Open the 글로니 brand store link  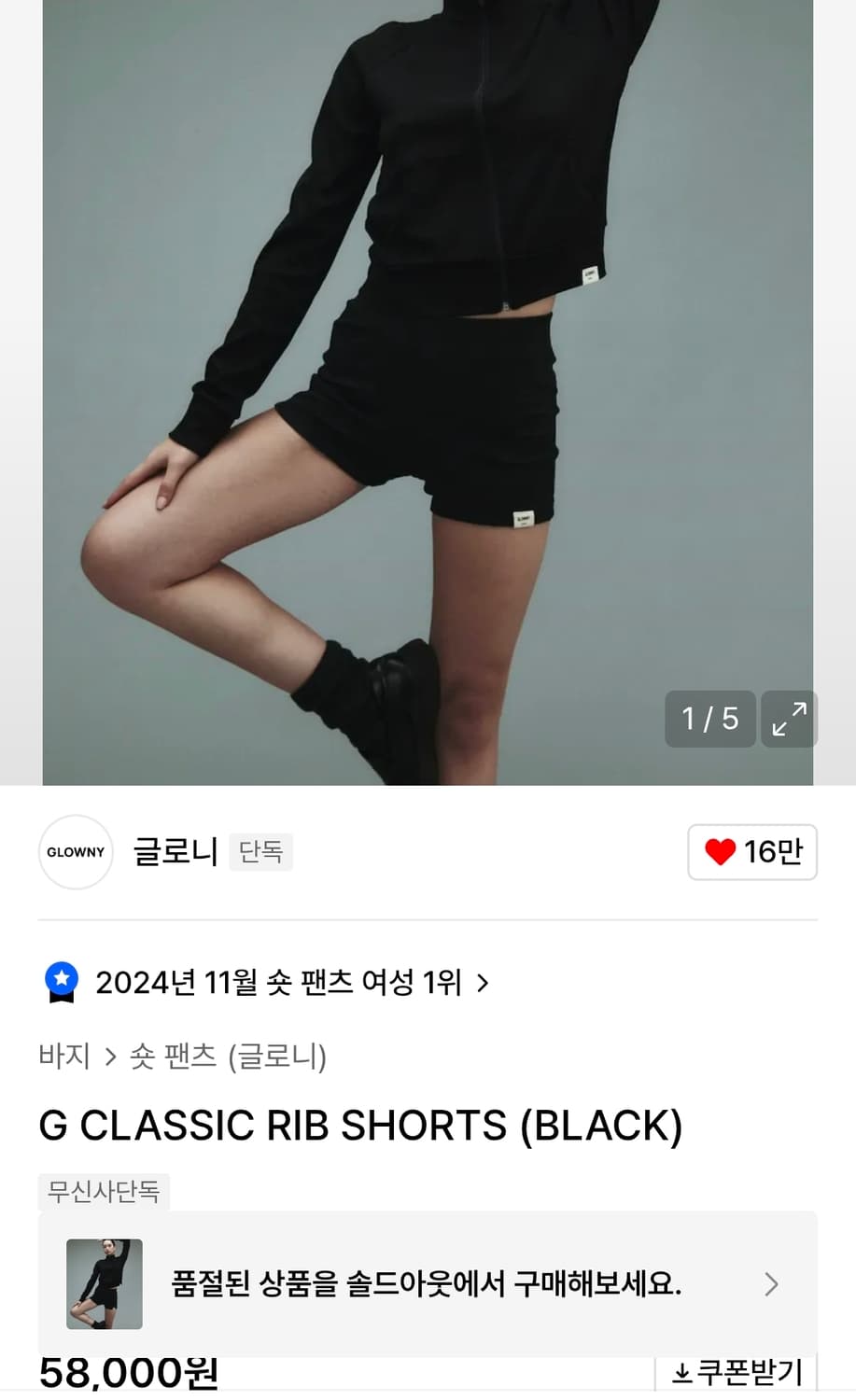tap(175, 852)
